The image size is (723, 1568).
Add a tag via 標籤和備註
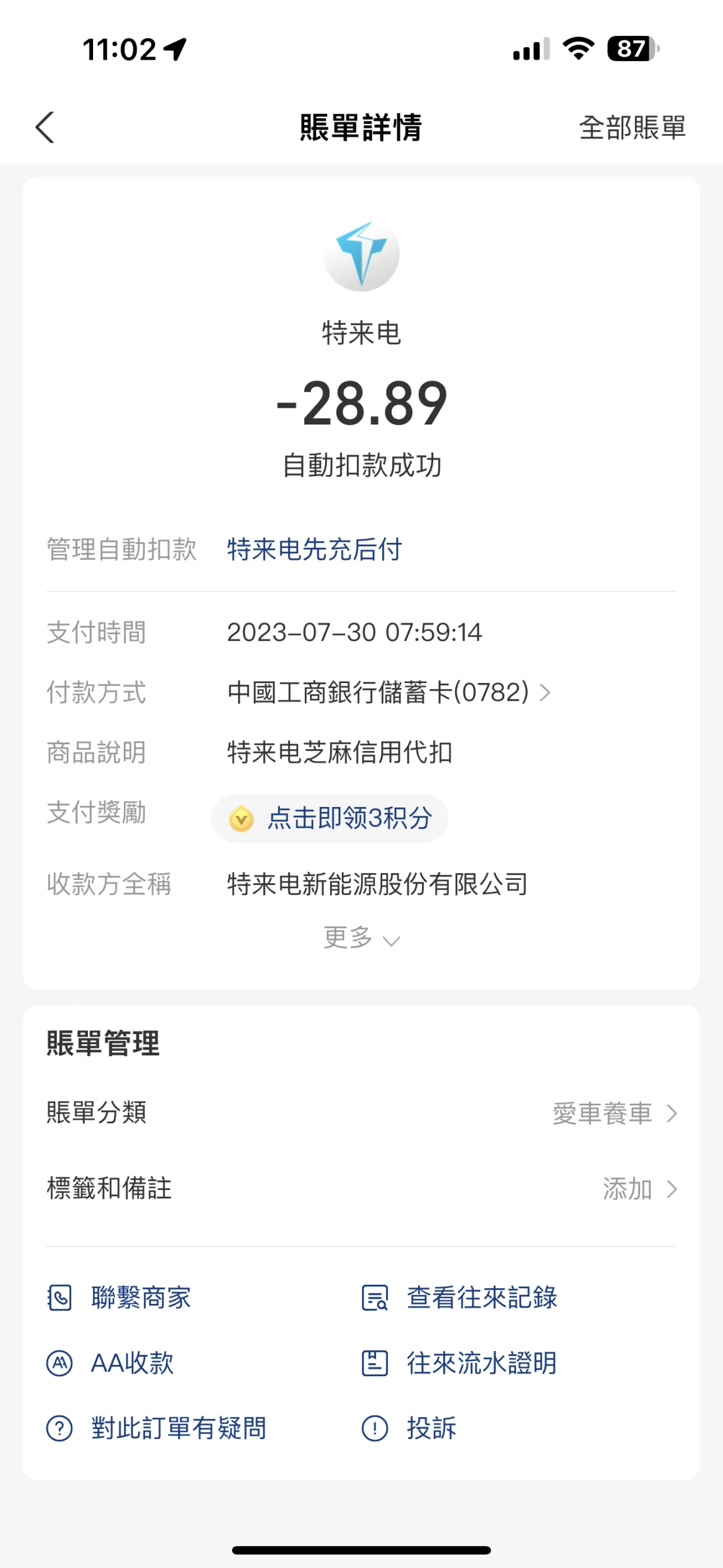click(x=361, y=1189)
